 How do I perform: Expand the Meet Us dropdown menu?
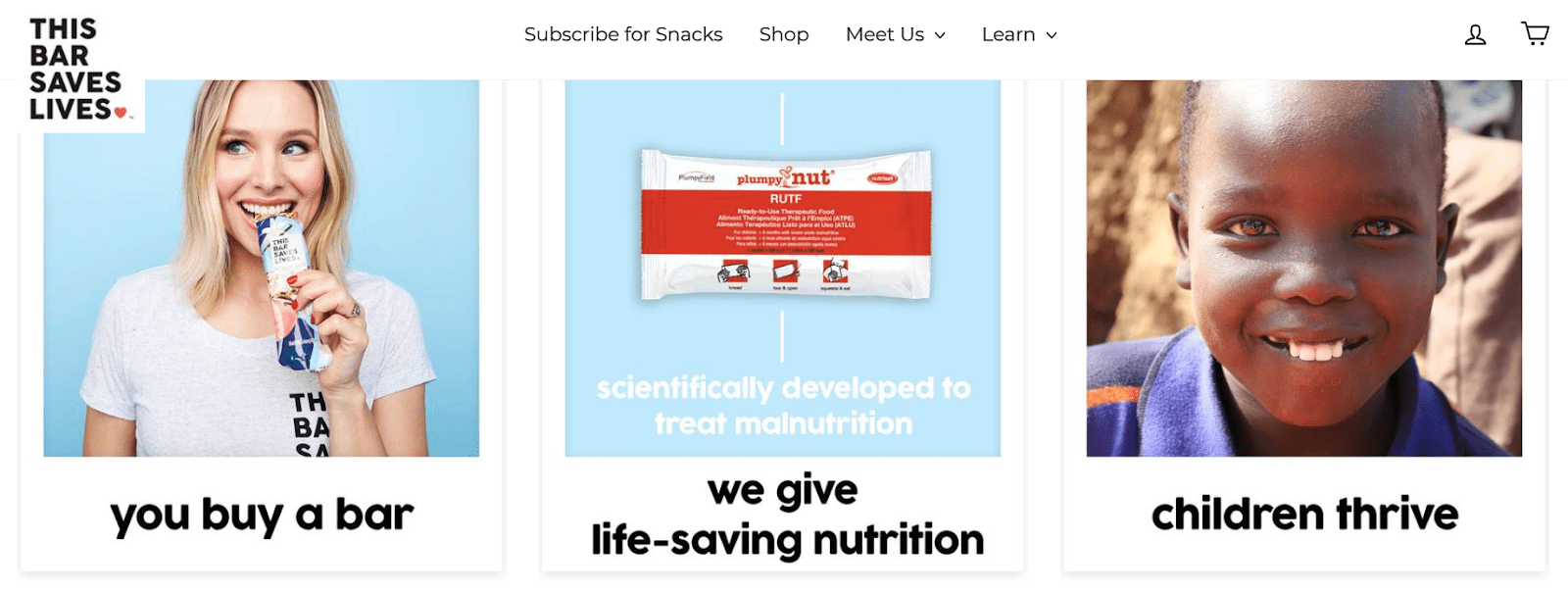click(895, 34)
